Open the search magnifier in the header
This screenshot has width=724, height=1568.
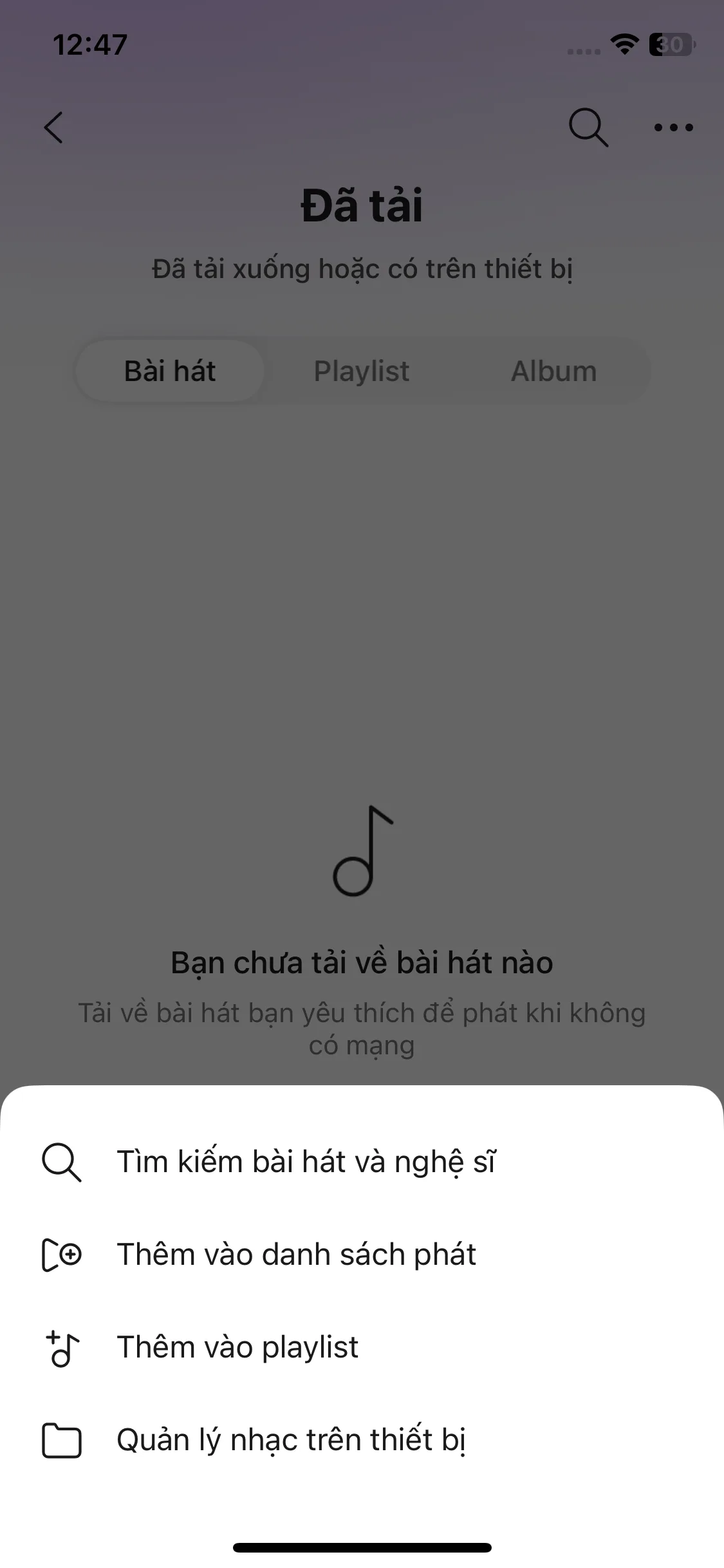tap(588, 127)
